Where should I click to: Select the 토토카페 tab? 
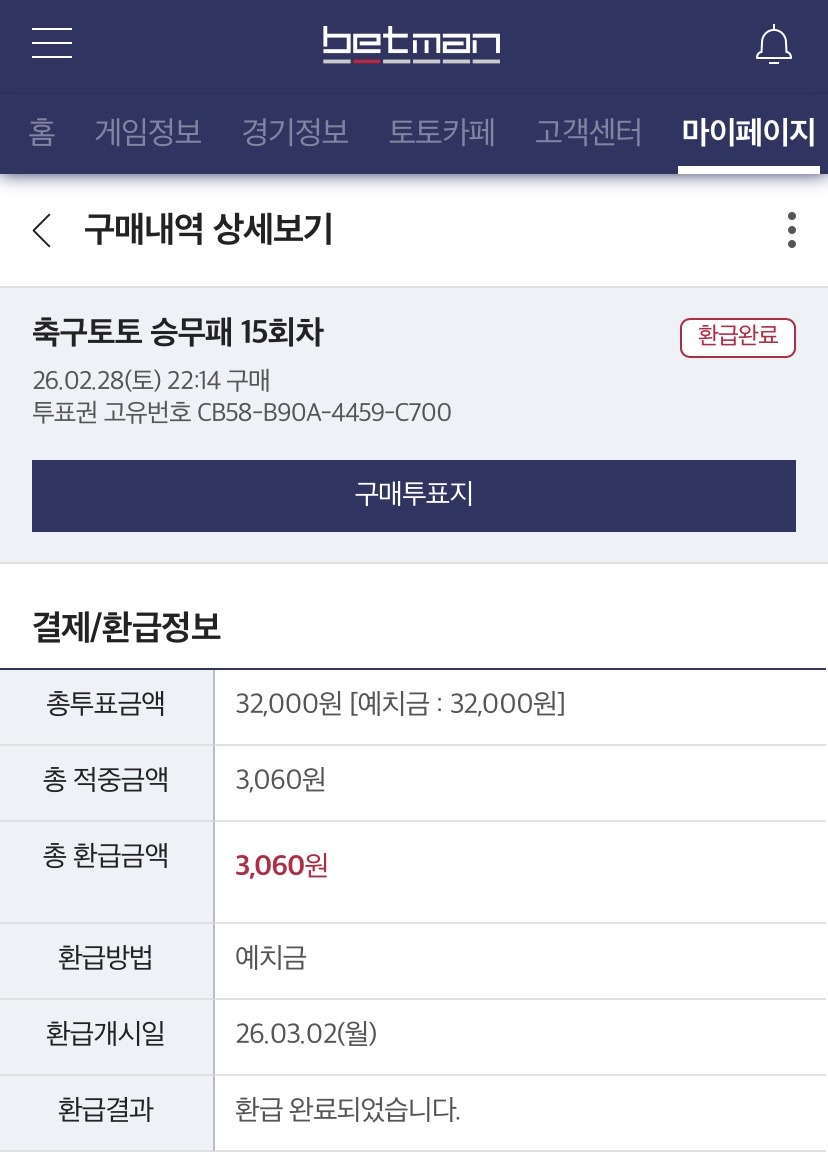tap(442, 132)
